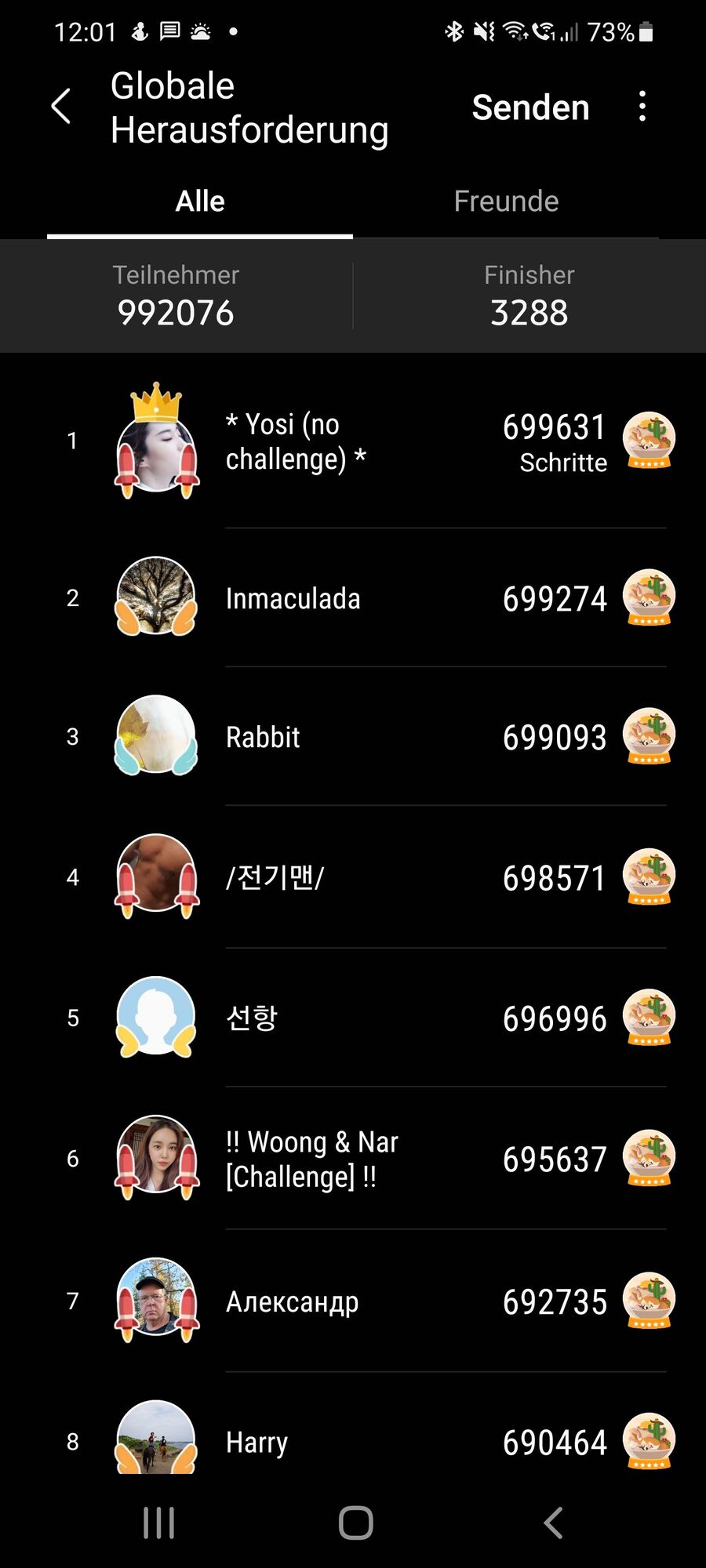The height and width of the screenshot is (1568, 706).
Task: Open the Woong & Nar participant row
Action: [x=353, y=1159]
